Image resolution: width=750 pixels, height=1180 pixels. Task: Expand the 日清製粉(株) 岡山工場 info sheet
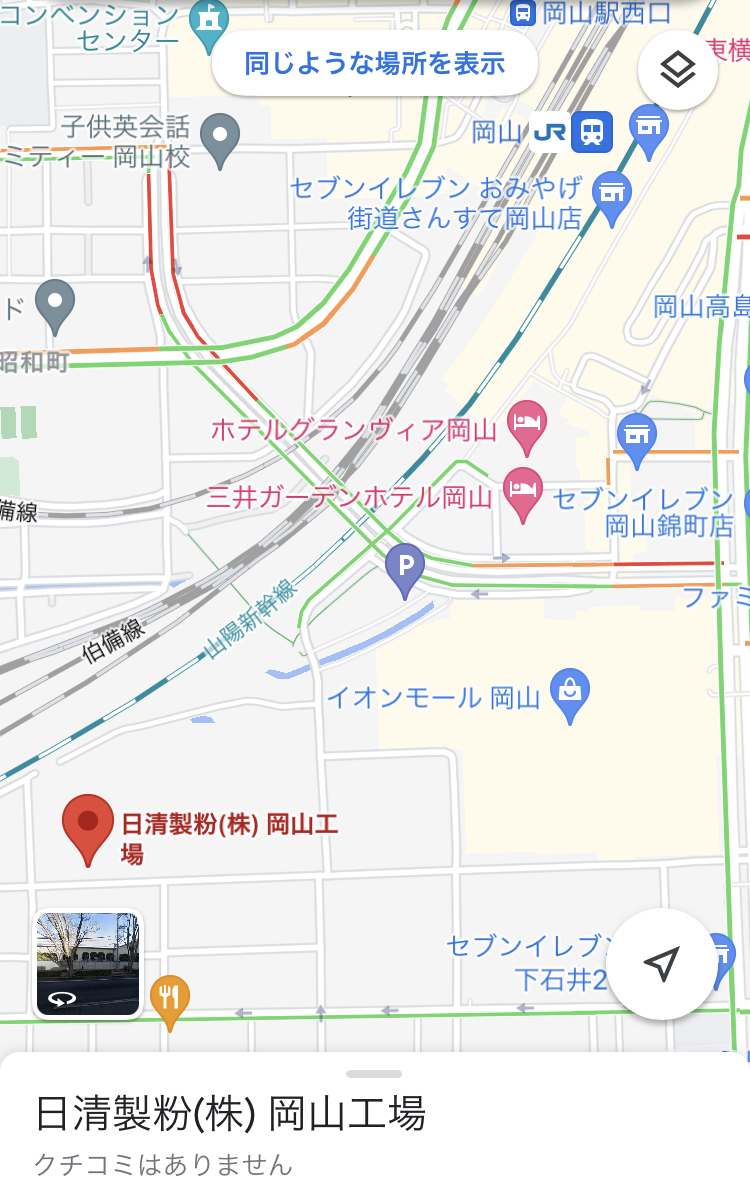(374, 1074)
